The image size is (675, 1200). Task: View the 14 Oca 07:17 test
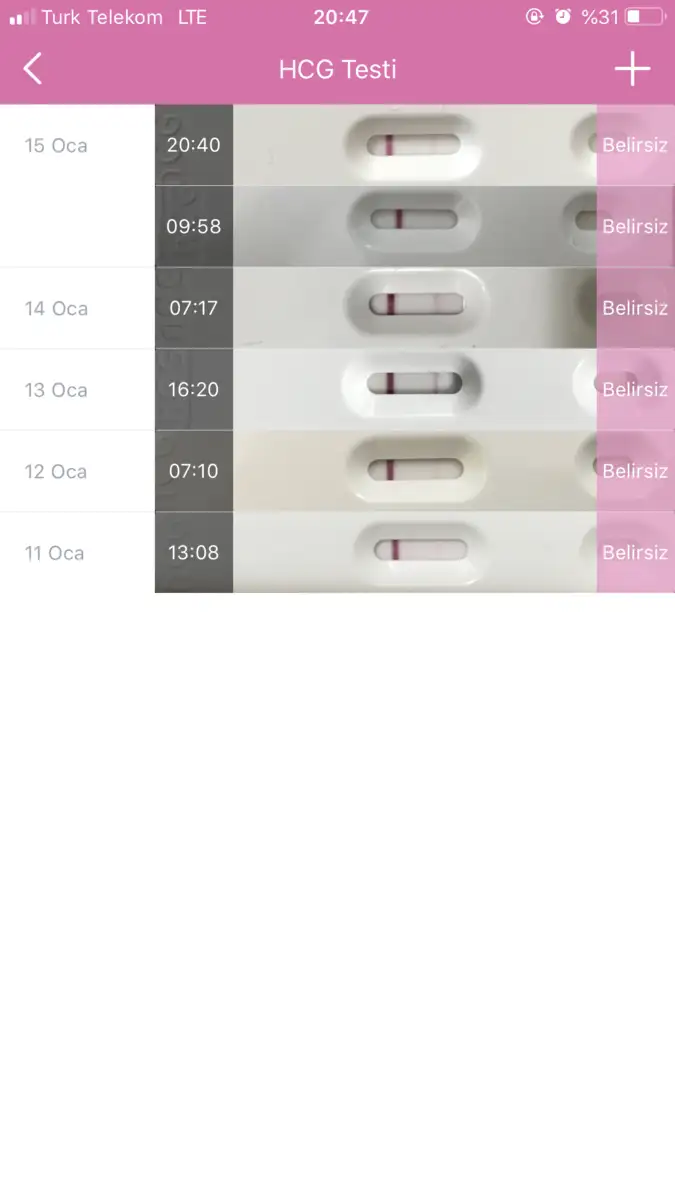point(414,308)
